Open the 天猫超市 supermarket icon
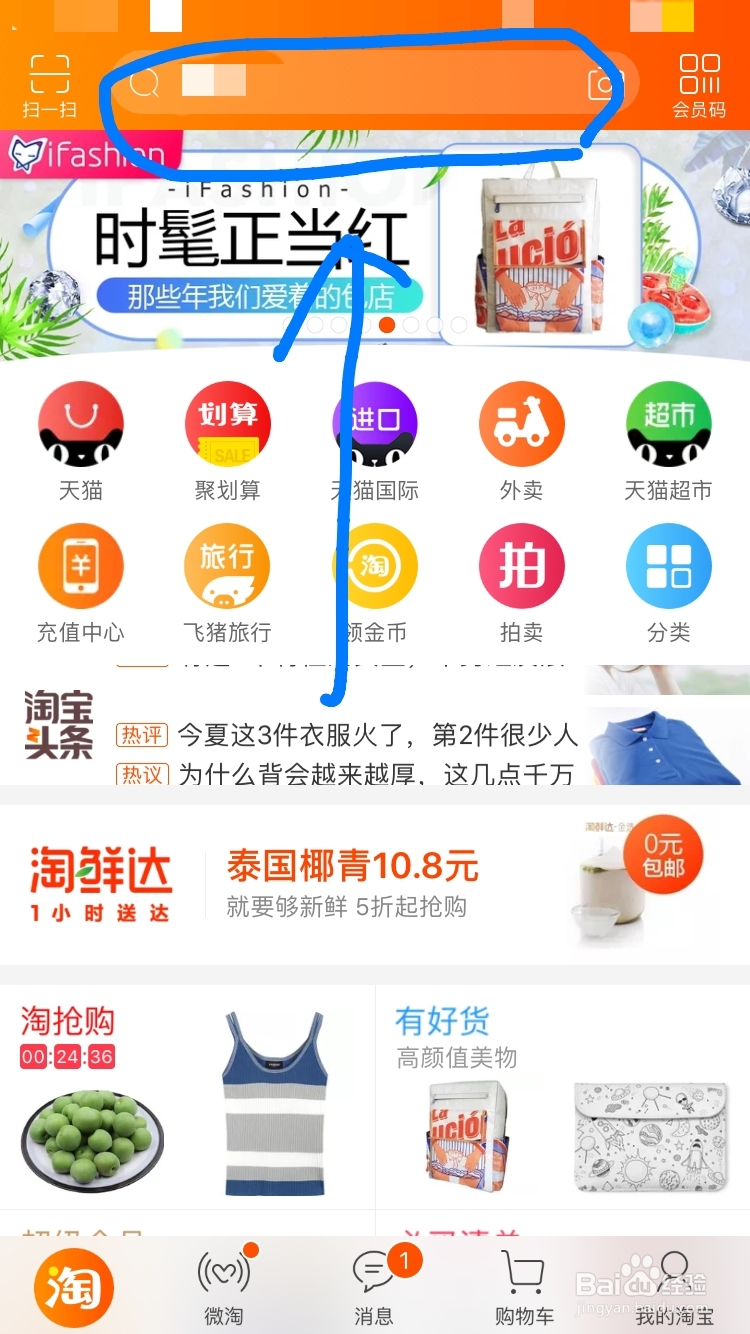Image resolution: width=750 pixels, height=1334 pixels. [668, 423]
